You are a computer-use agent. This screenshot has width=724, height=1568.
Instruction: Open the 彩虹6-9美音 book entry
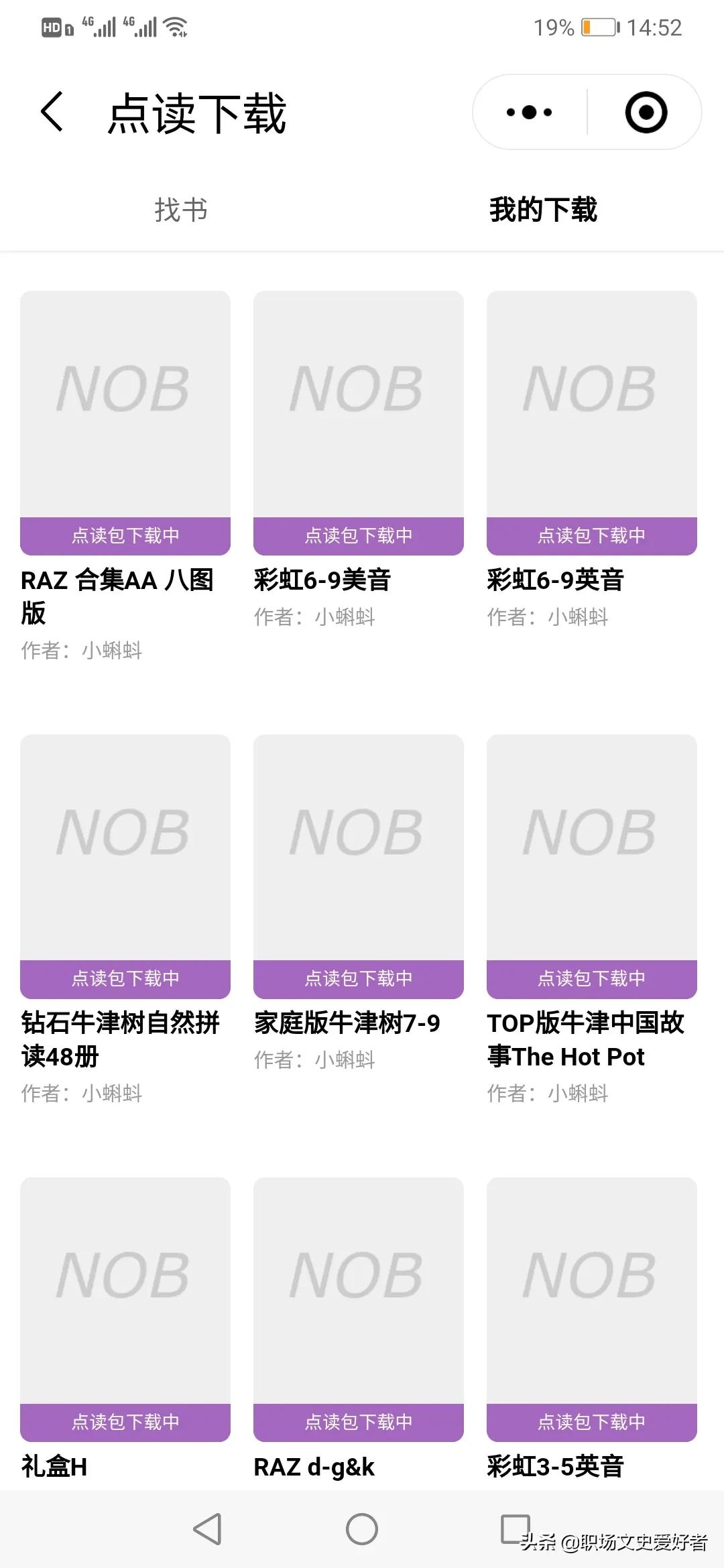357,415
